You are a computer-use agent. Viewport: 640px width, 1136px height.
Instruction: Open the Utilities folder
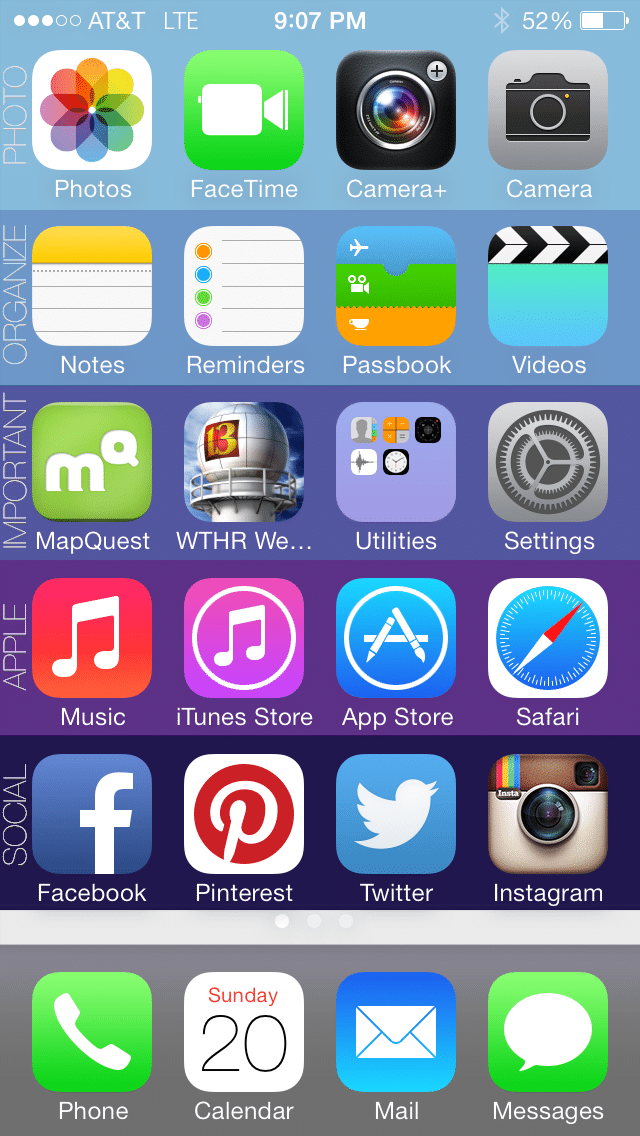pyautogui.click(x=396, y=462)
